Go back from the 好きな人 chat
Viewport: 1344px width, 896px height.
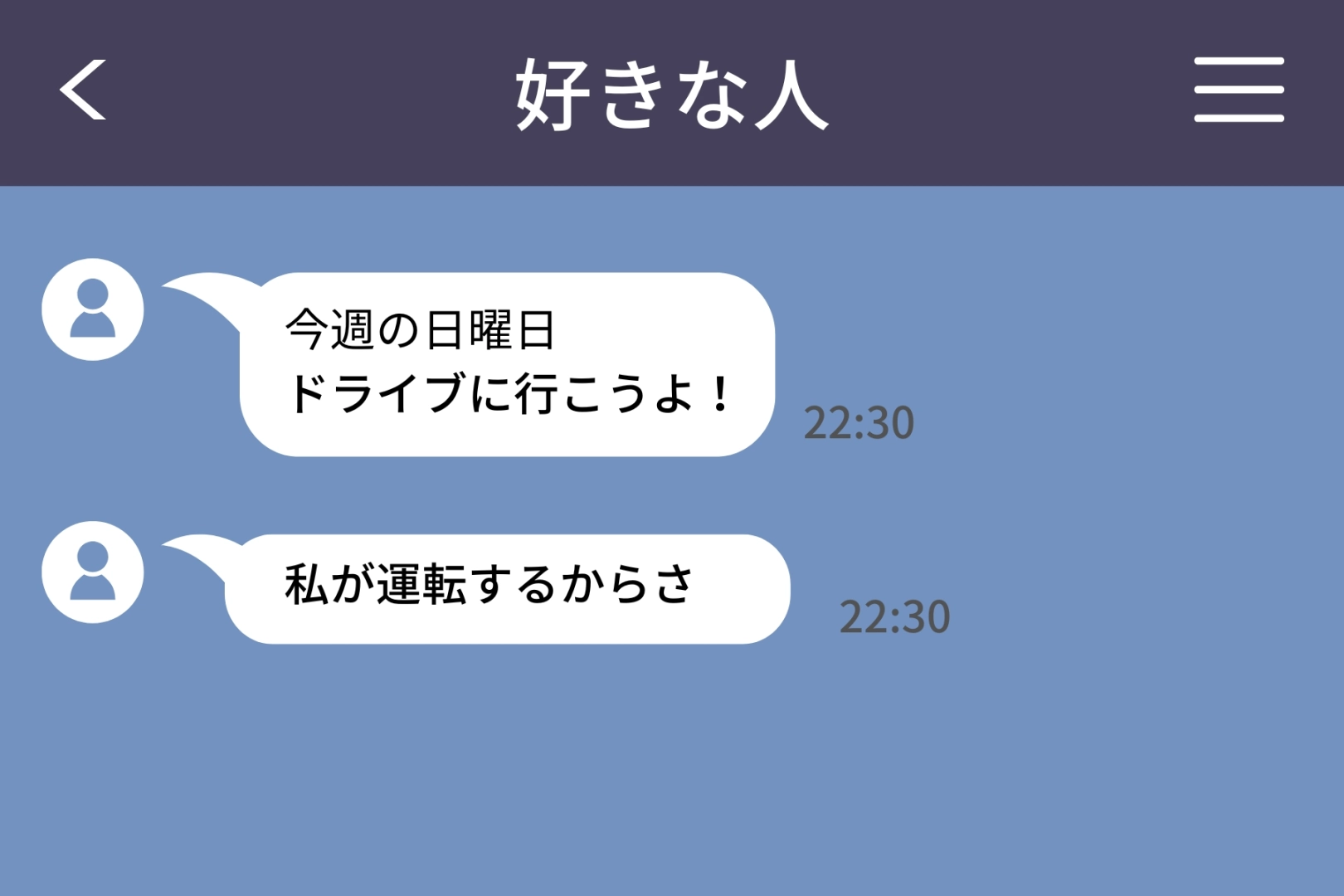(x=83, y=90)
